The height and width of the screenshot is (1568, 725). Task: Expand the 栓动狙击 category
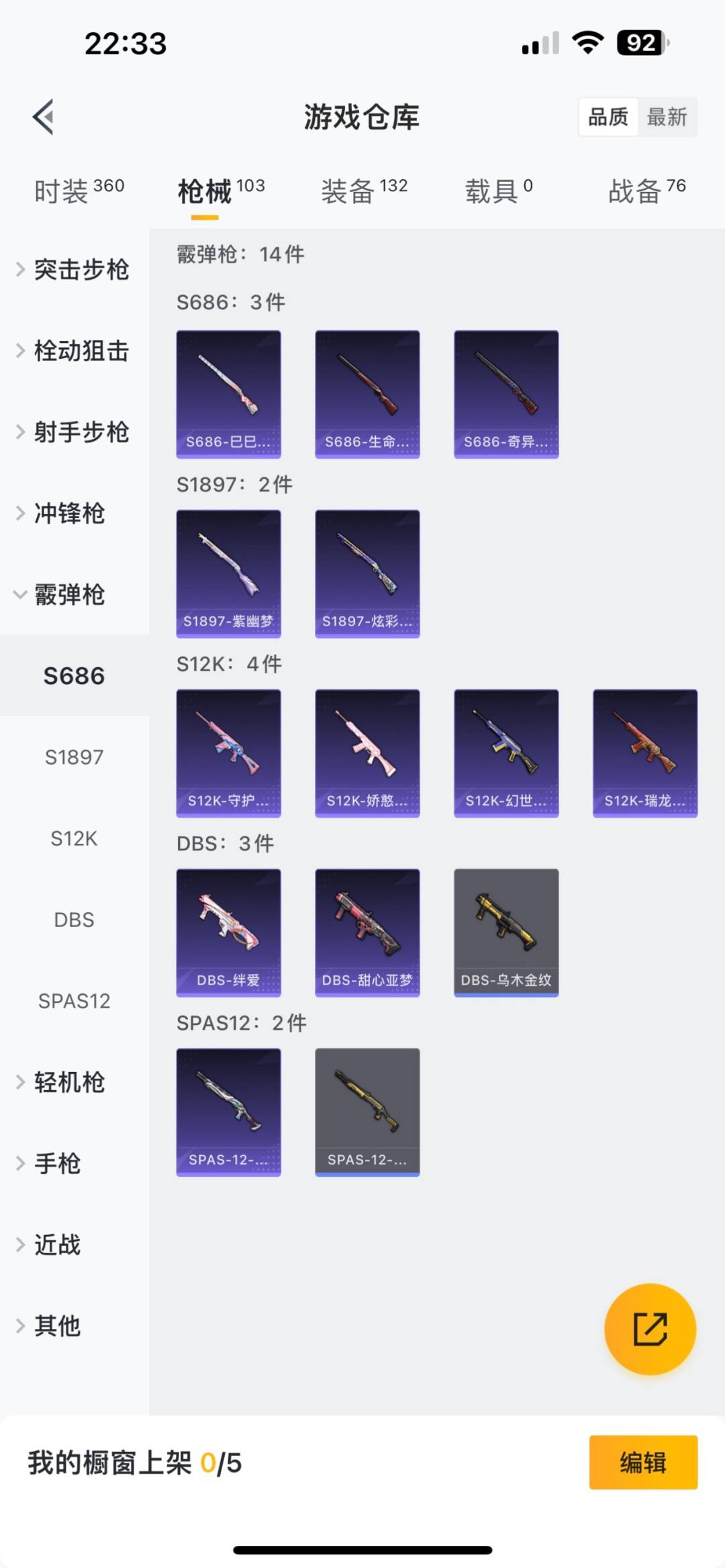coord(81,351)
